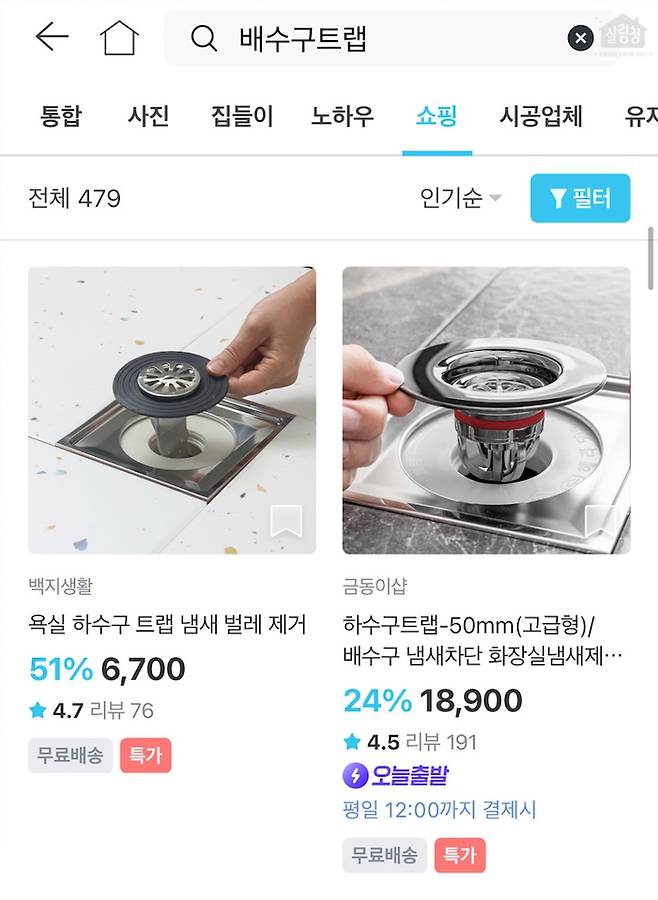Tap the 배수구트랩 search field
658x900 pixels.
coord(380,39)
